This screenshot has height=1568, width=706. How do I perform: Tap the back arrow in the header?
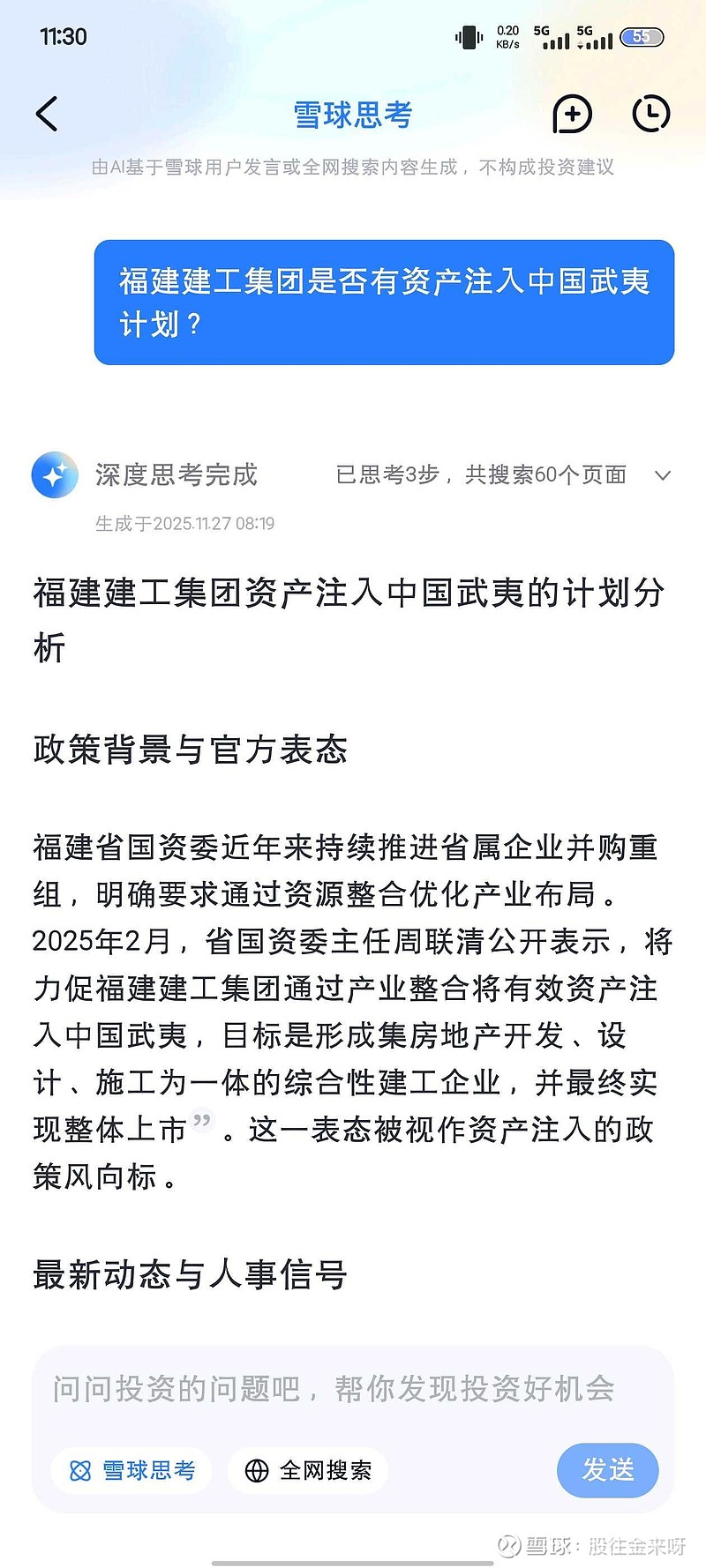[48, 115]
